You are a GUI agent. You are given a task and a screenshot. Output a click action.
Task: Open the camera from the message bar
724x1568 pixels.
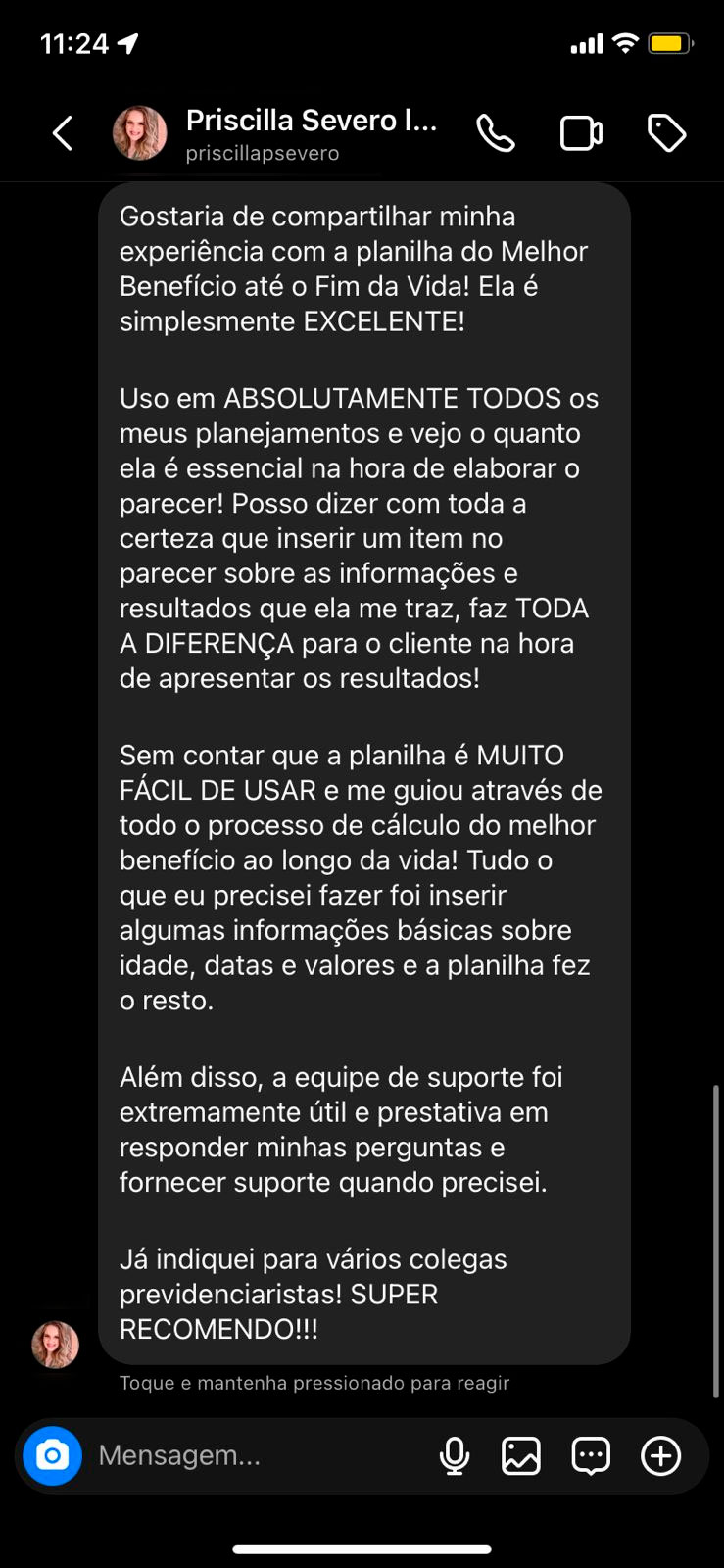pos(52,1455)
